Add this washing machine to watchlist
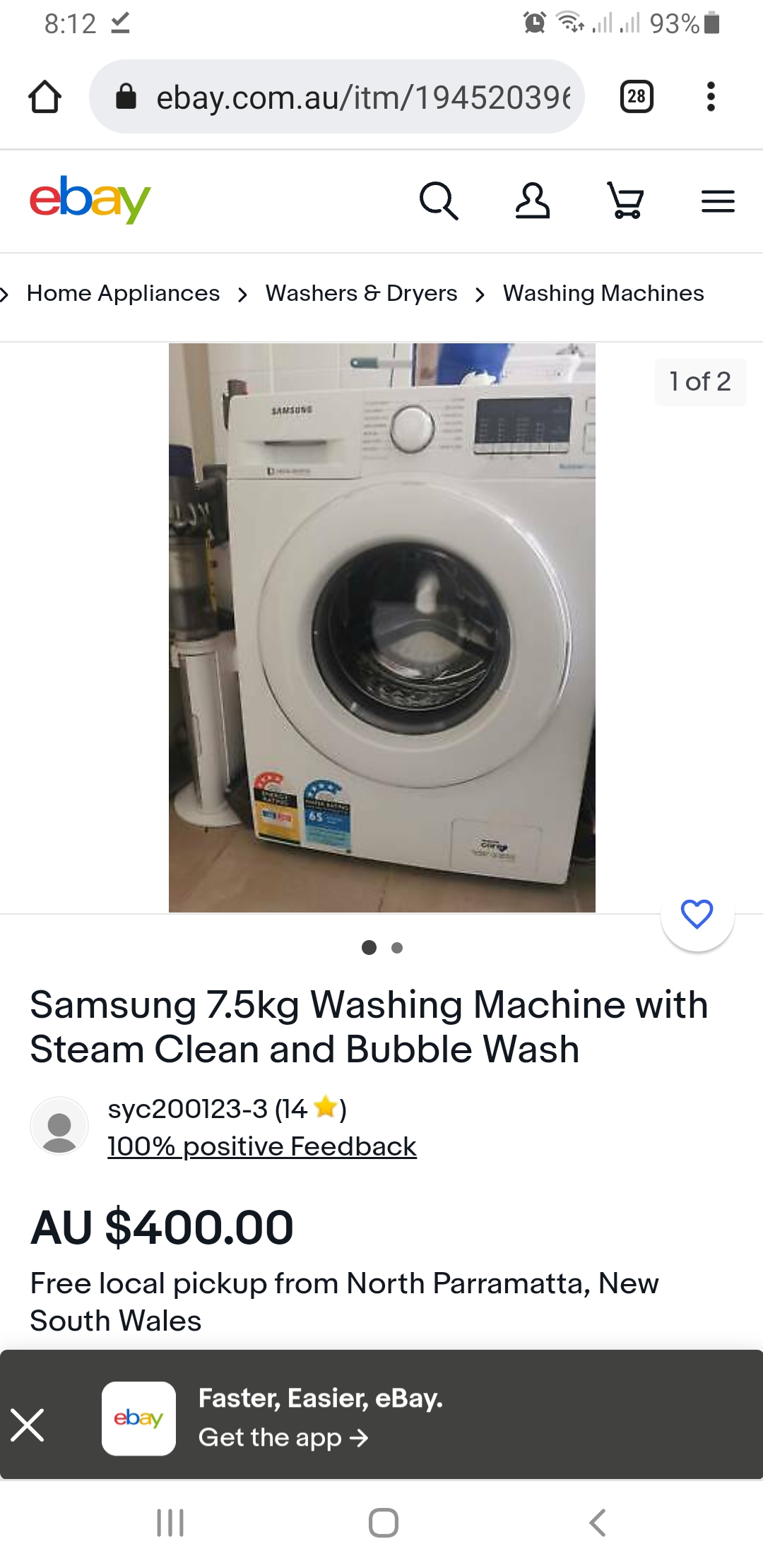The image size is (763, 1568). click(697, 914)
